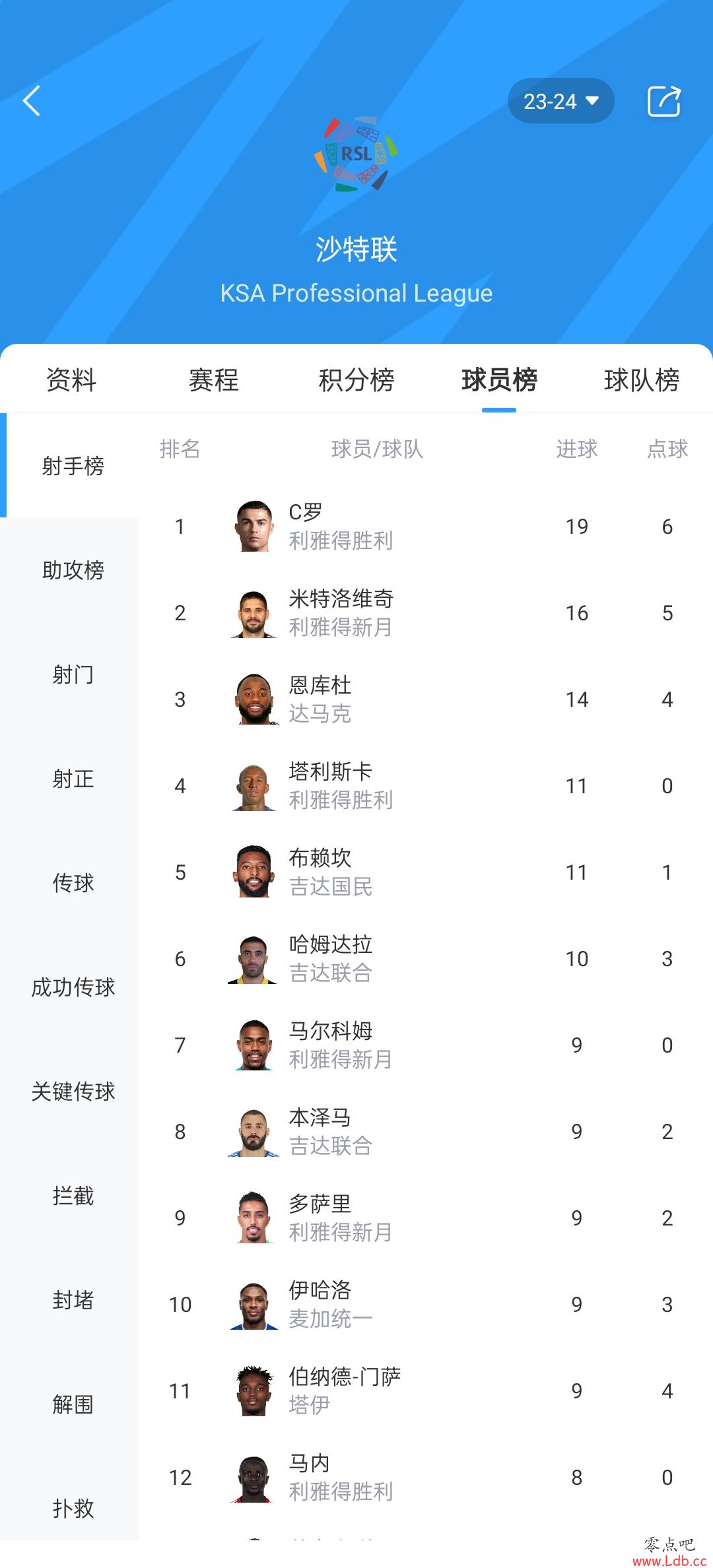This screenshot has width=713, height=1568.
Task: Show the 射正 ranking
Action: coord(73,779)
